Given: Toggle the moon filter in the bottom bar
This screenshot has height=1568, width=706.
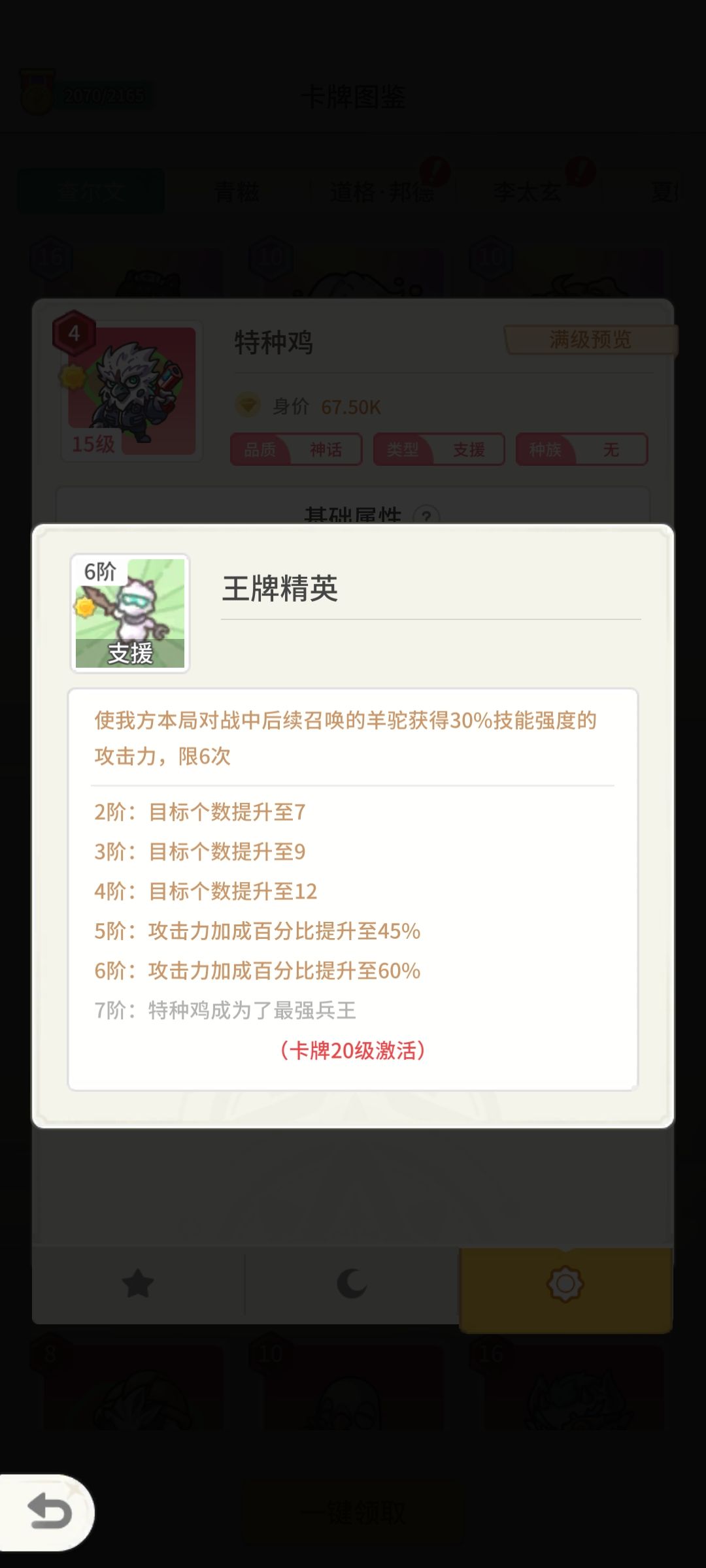Looking at the screenshot, I should pos(353,1279).
